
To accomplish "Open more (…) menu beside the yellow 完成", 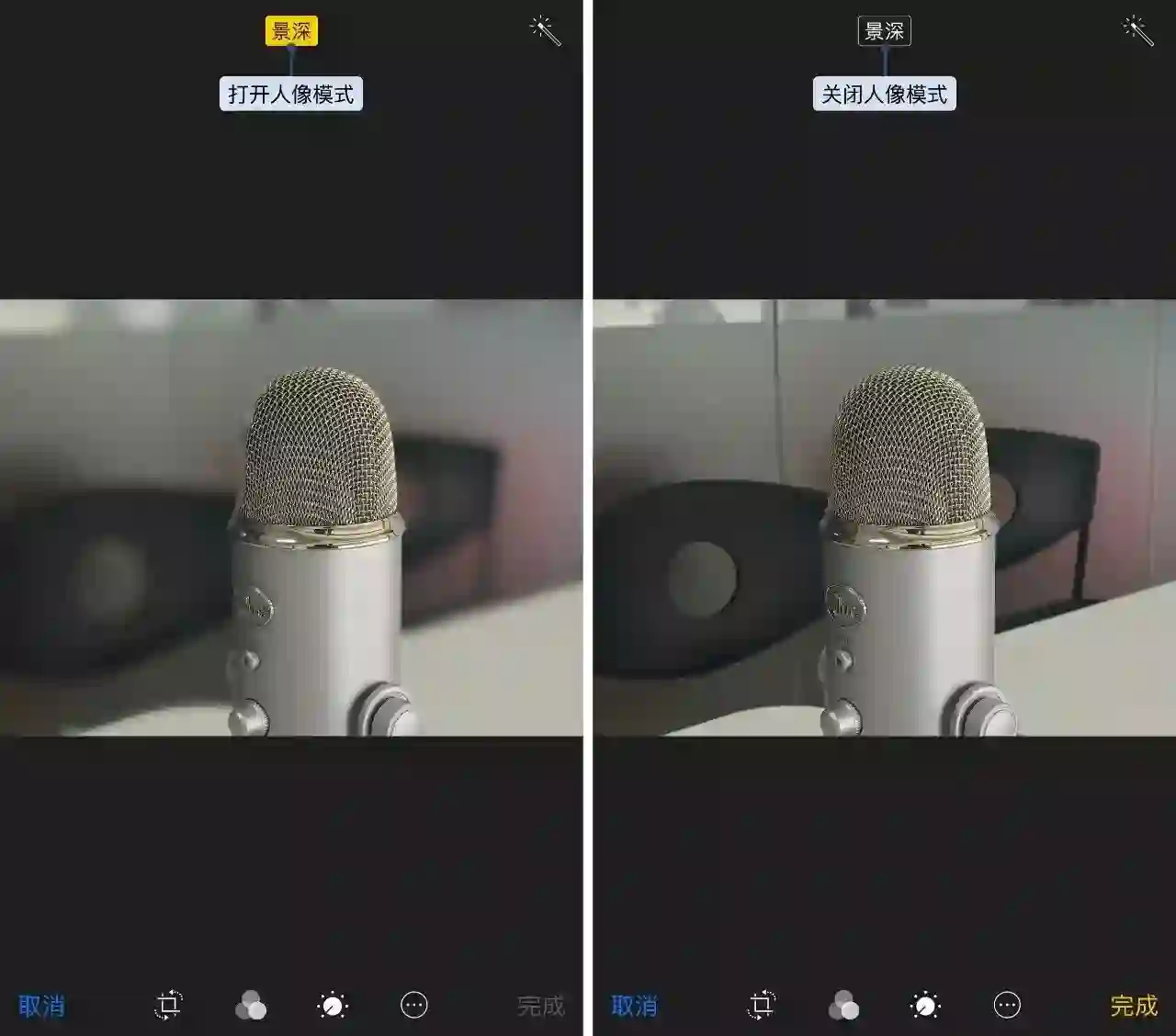I will [x=1007, y=1006].
